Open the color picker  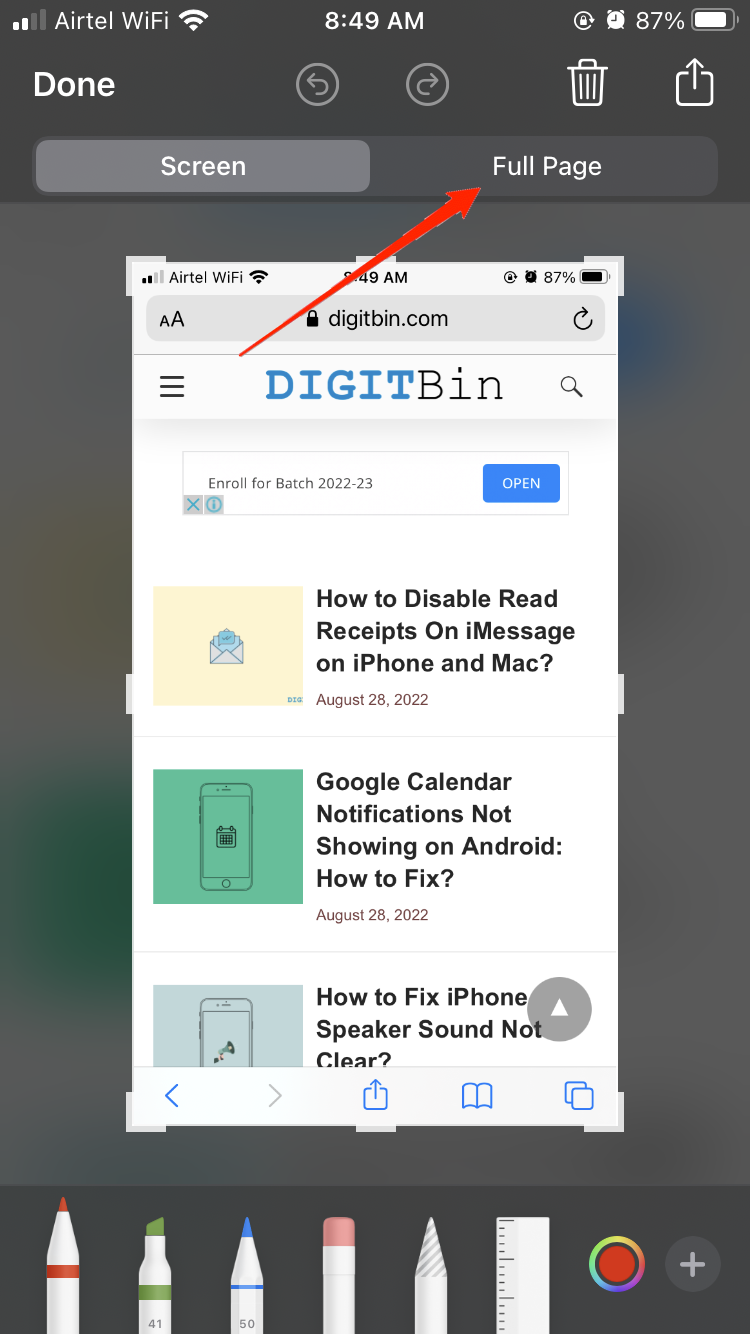tap(617, 1265)
